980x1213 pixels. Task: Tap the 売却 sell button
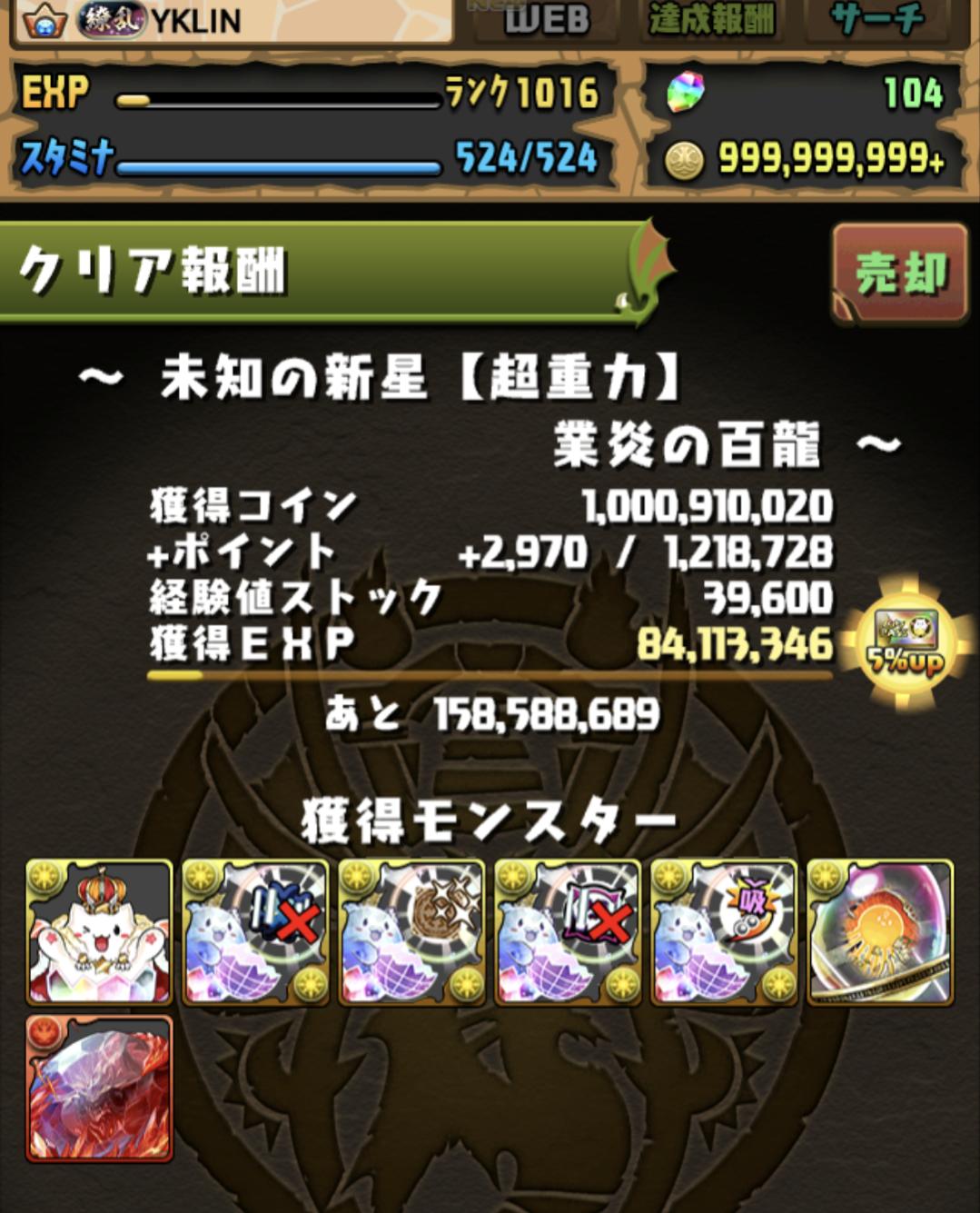pyautogui.click(x=900, y=273)
